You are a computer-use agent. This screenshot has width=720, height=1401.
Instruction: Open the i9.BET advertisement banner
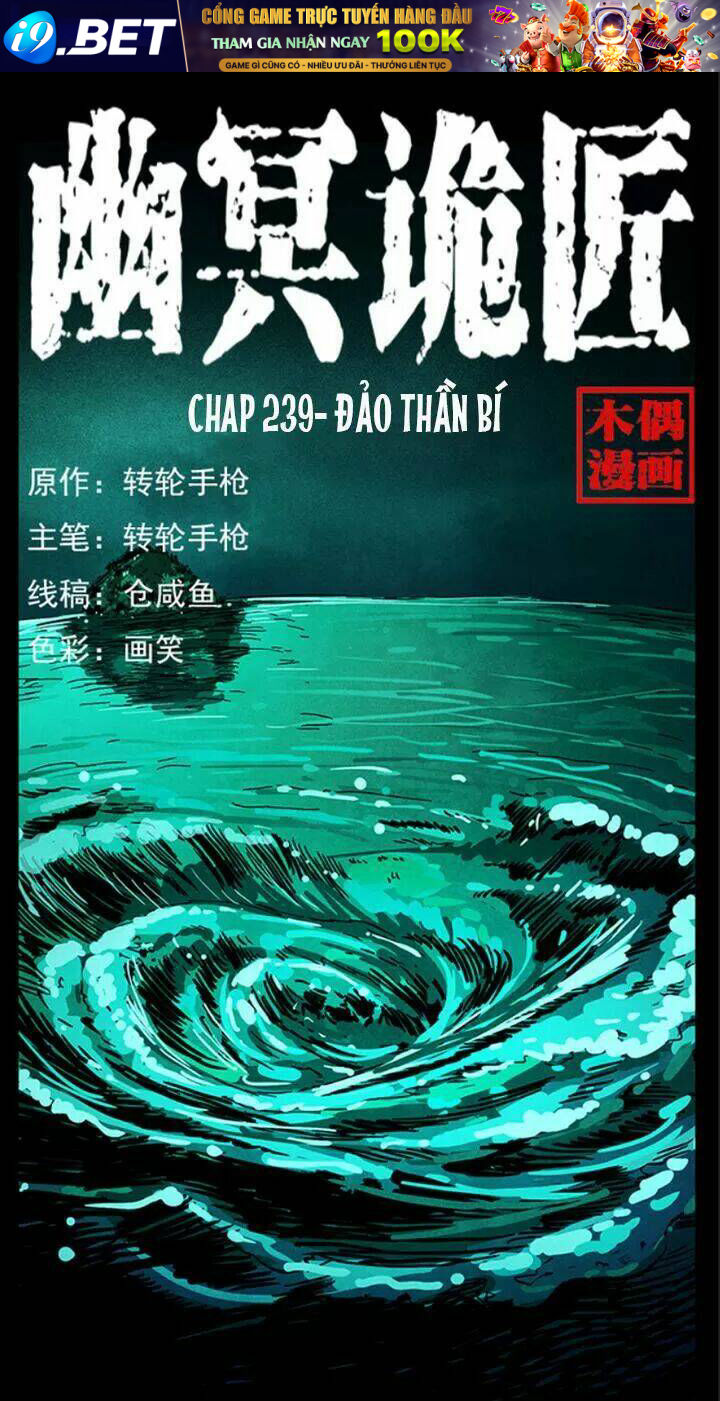pyautogui.click(x=360, y=36)
